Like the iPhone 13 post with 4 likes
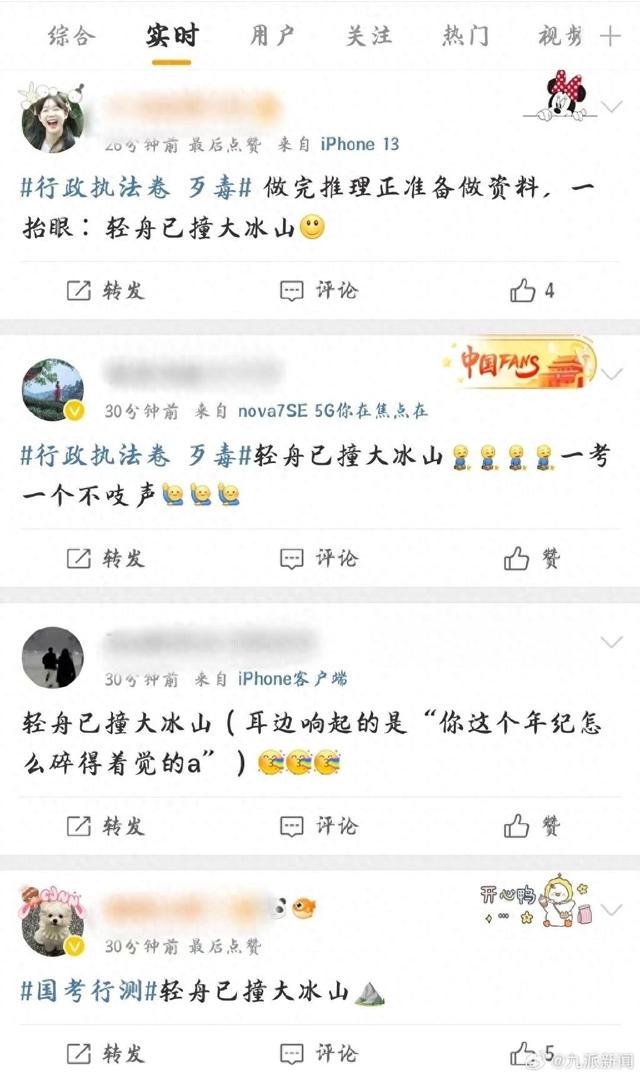Viewport: 640px width, 1076px height. pyautogui.click(x=531, y=291)
